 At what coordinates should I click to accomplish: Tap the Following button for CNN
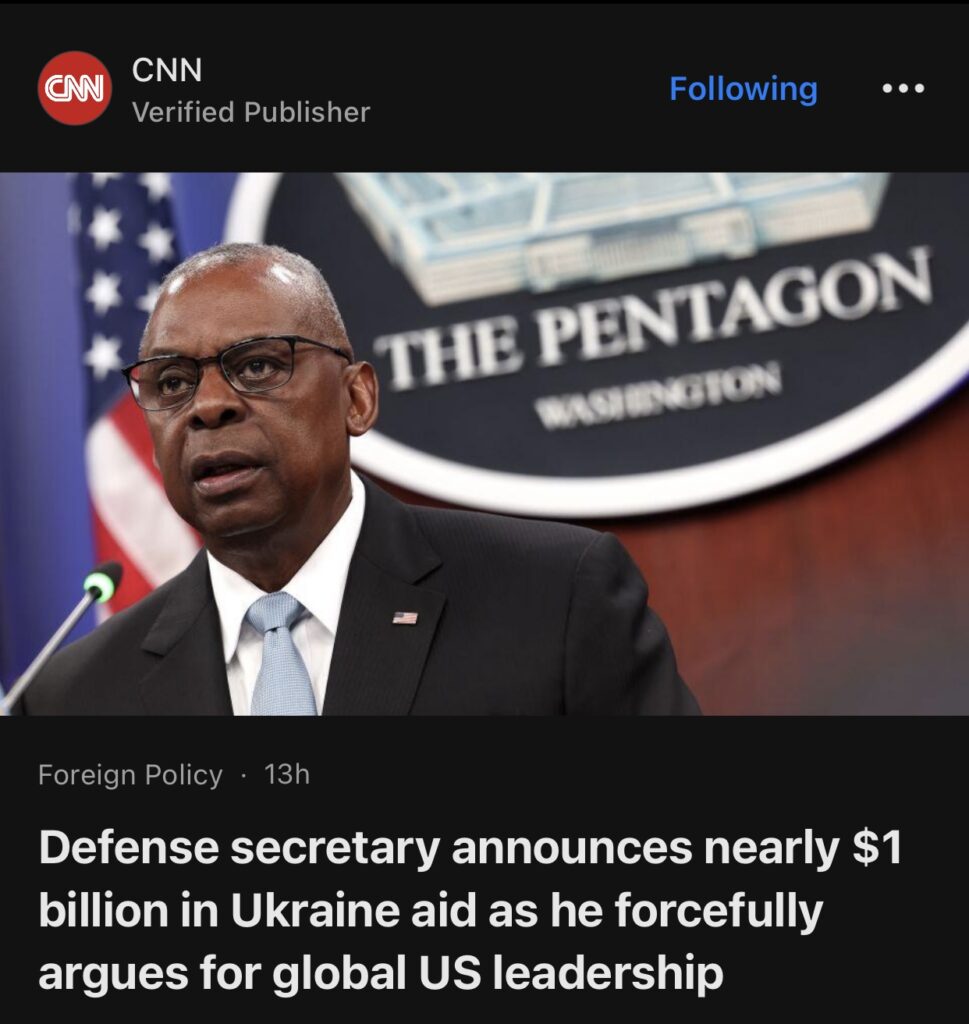pos(743,89)
